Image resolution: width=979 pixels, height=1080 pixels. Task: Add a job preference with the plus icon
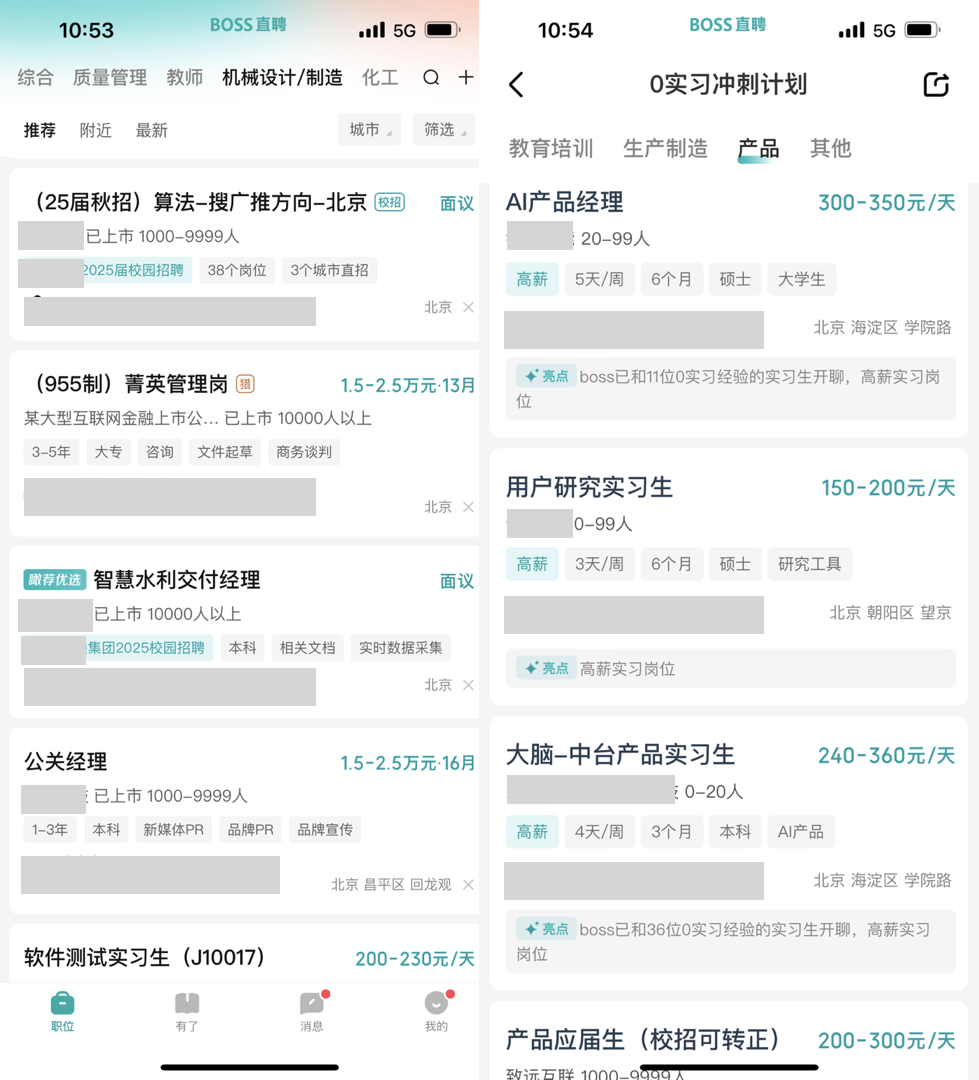click(x=466, y=78)
